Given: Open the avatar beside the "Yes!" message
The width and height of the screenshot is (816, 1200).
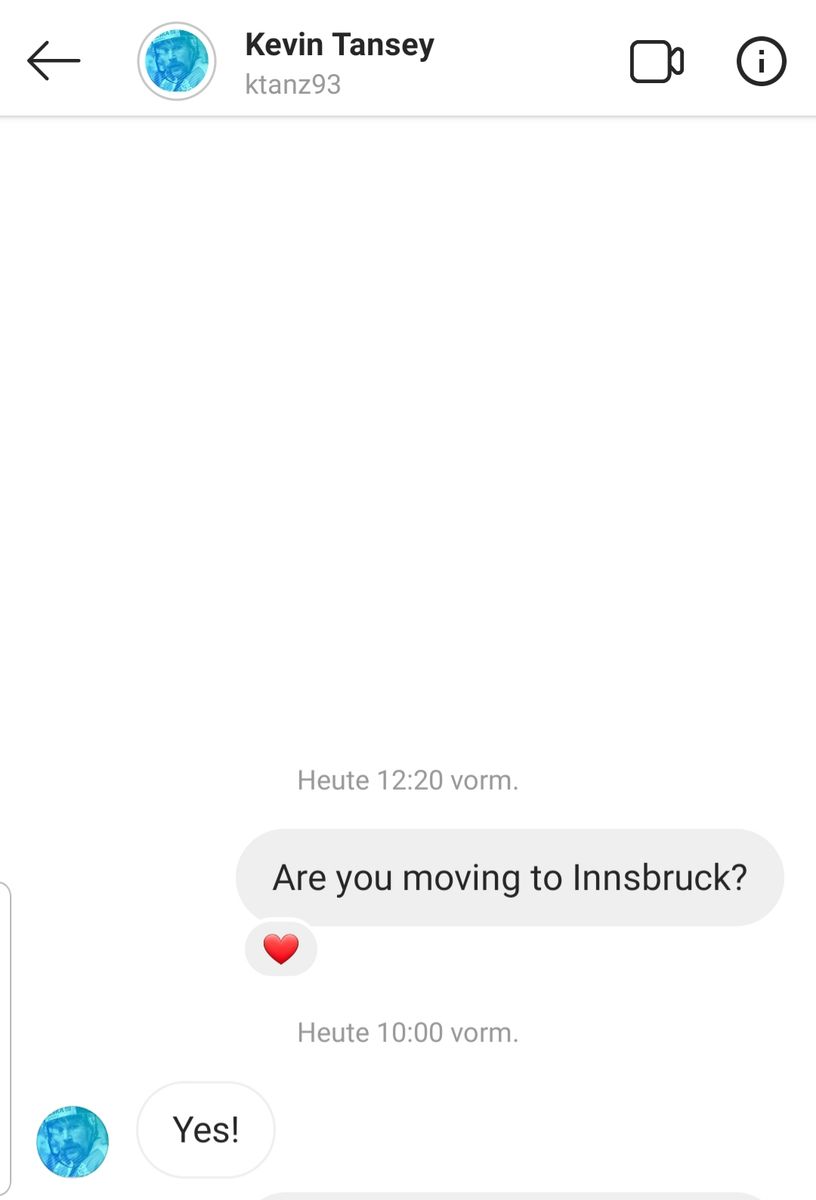Looking at the screenshot, I should click(73, 1141).
